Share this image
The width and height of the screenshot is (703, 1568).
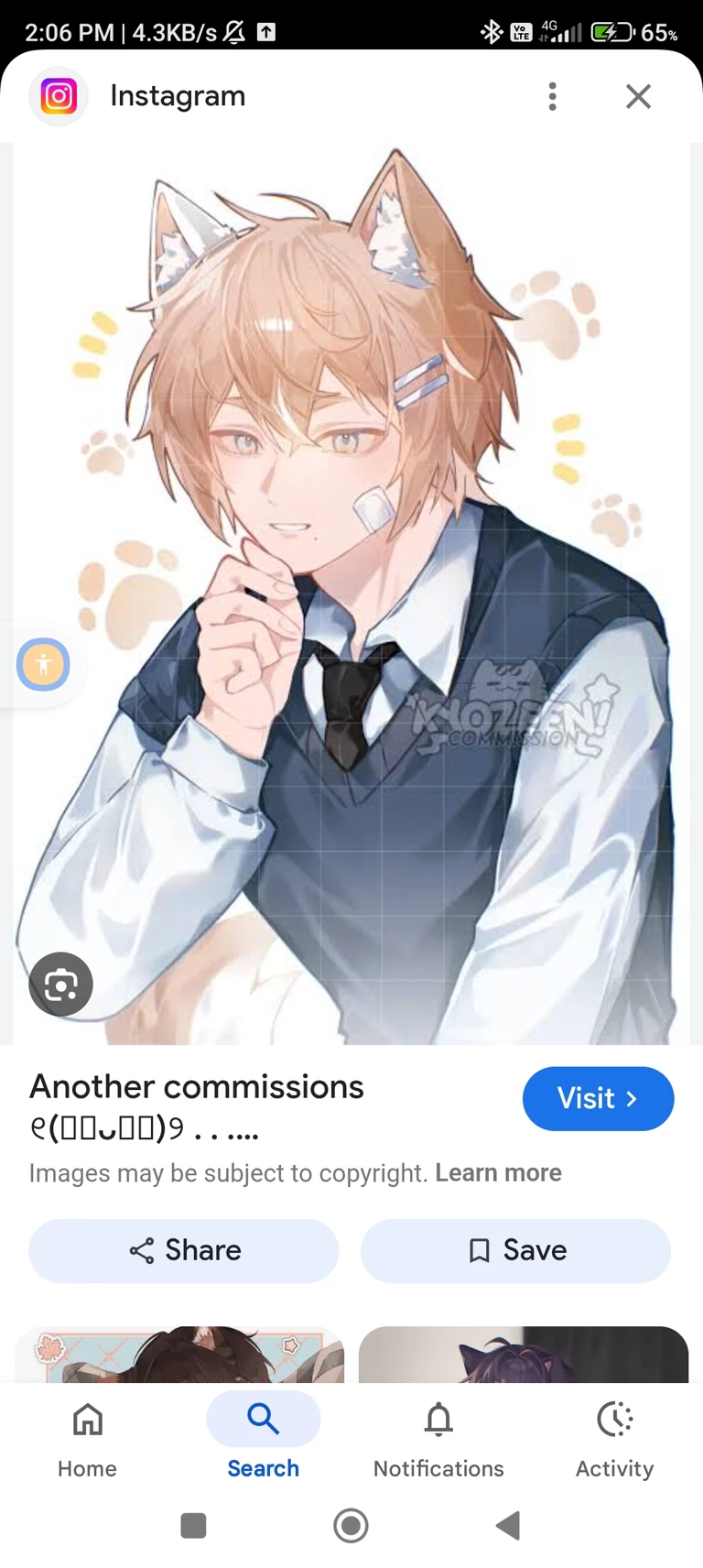(x=184, y=1250)
